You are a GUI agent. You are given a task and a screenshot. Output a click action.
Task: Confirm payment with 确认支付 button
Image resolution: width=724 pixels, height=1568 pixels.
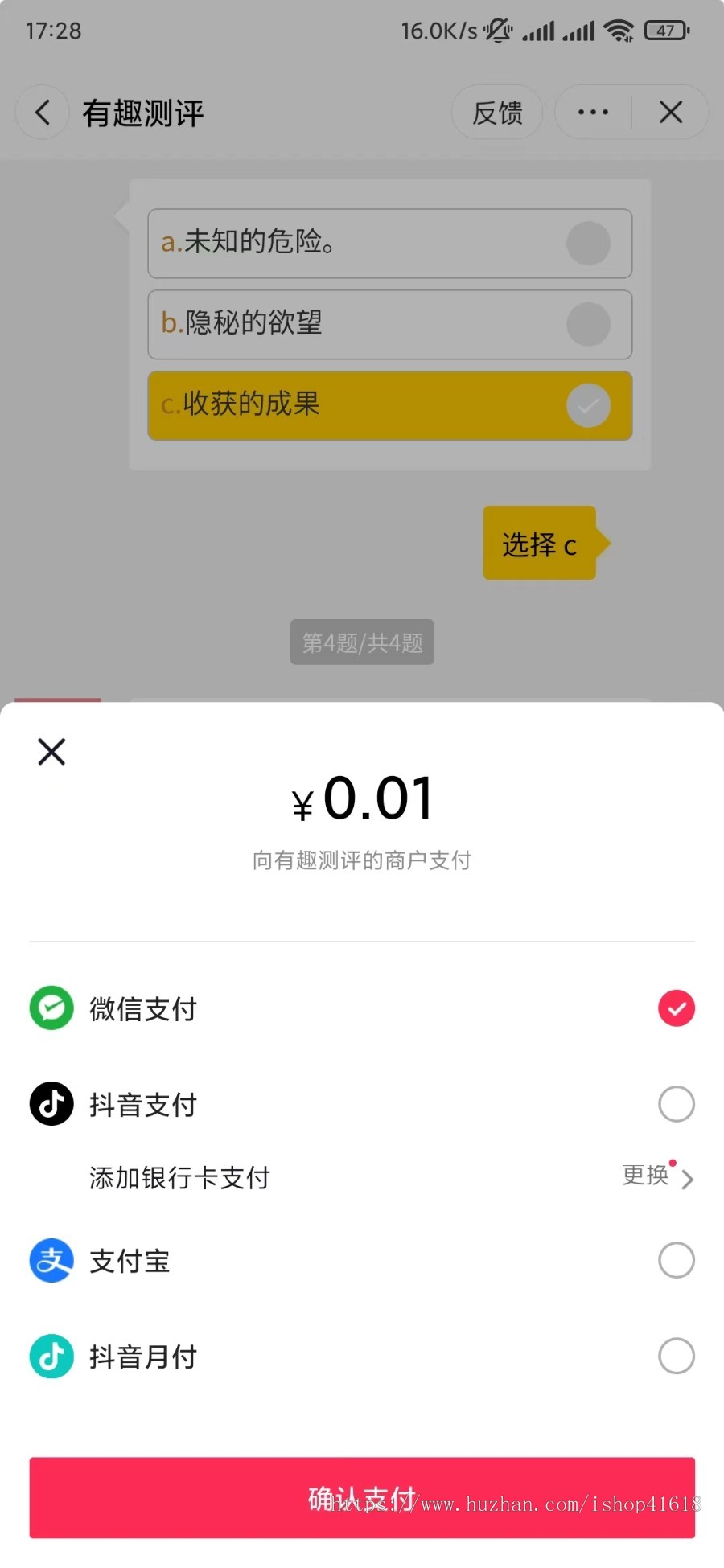[362, 1497]
